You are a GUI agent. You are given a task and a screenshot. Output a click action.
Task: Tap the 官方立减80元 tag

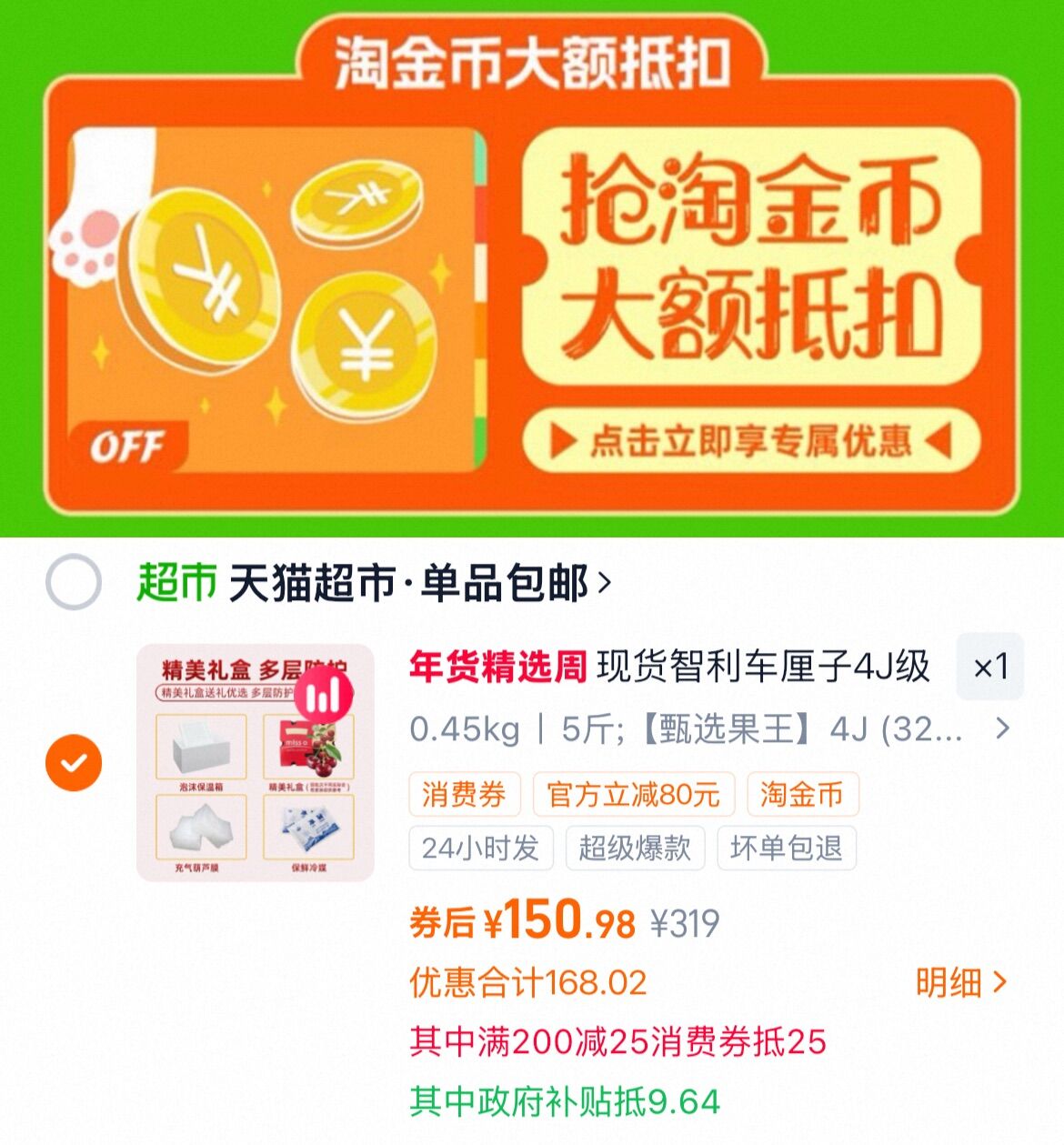point(634,795)
